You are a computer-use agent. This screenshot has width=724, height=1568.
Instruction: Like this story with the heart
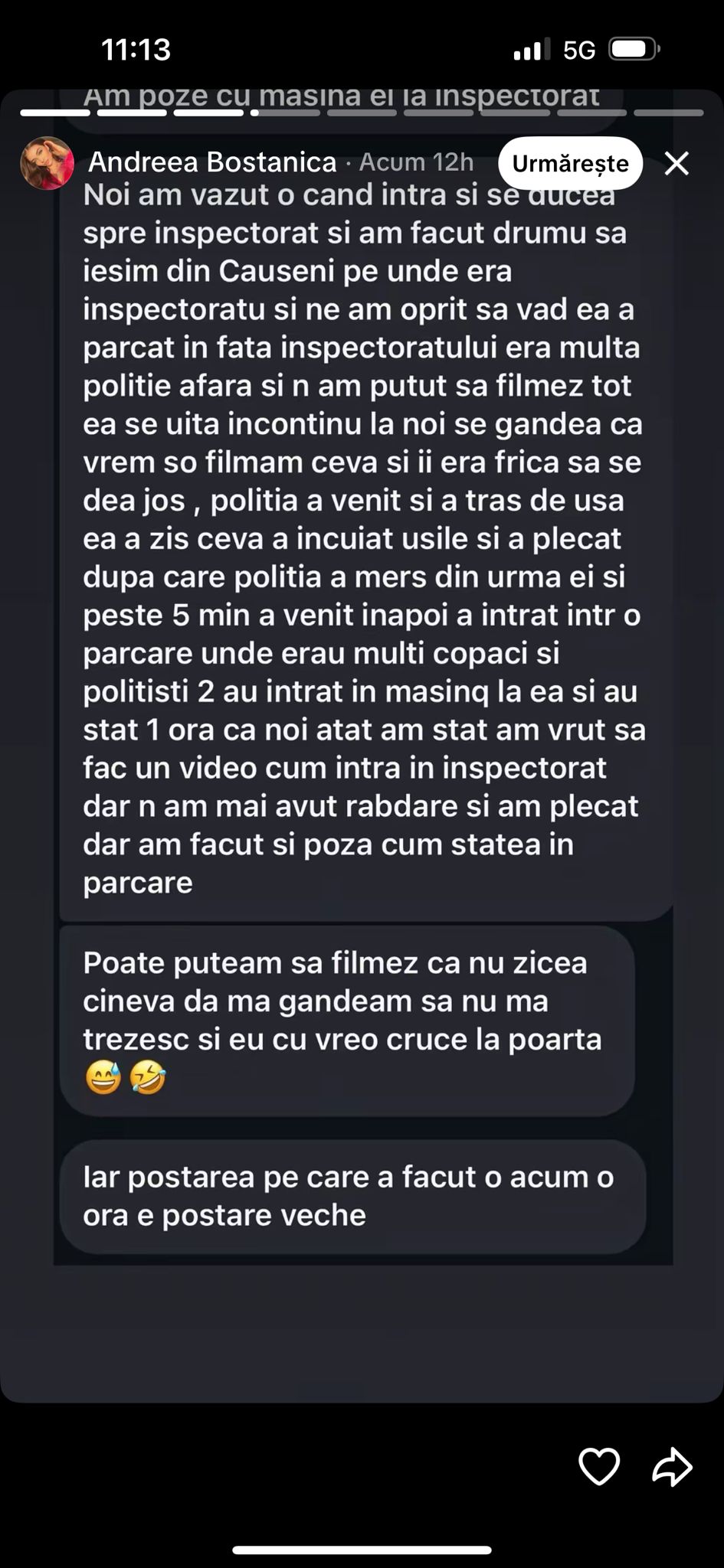598,1467
